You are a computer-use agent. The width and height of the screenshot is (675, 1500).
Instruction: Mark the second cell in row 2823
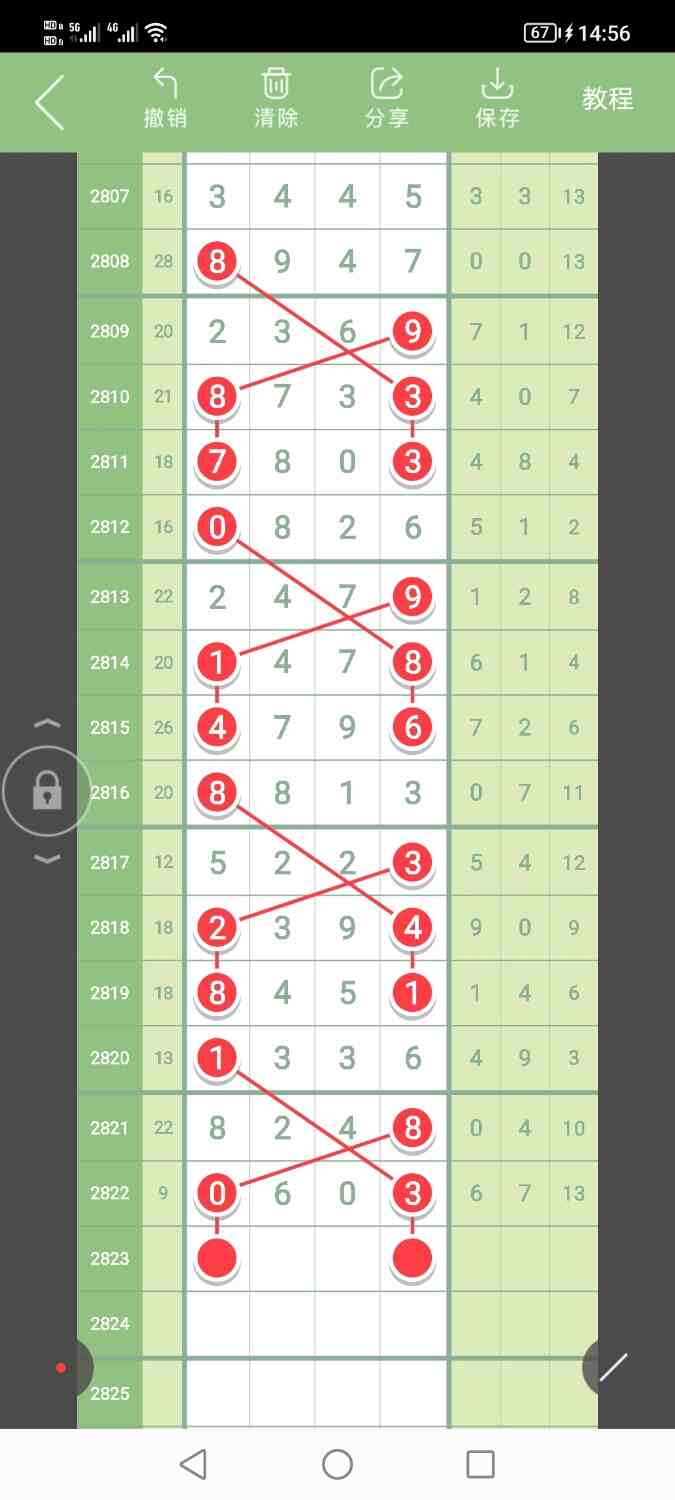click(282, 1258)
